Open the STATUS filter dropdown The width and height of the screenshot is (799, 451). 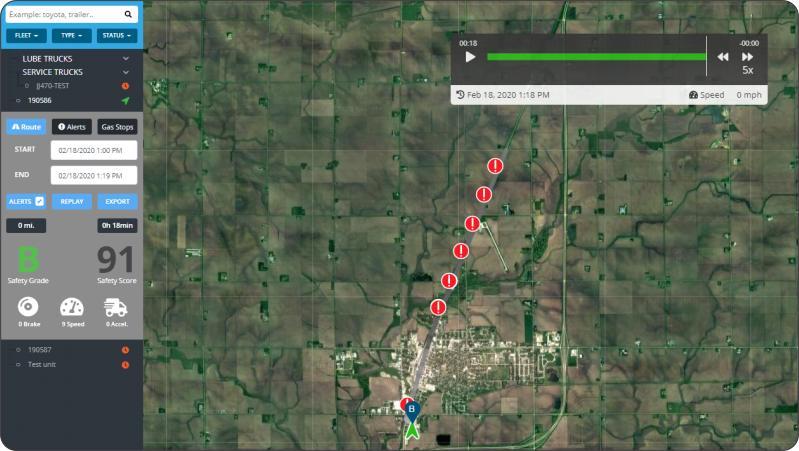(x=117, y=35)
